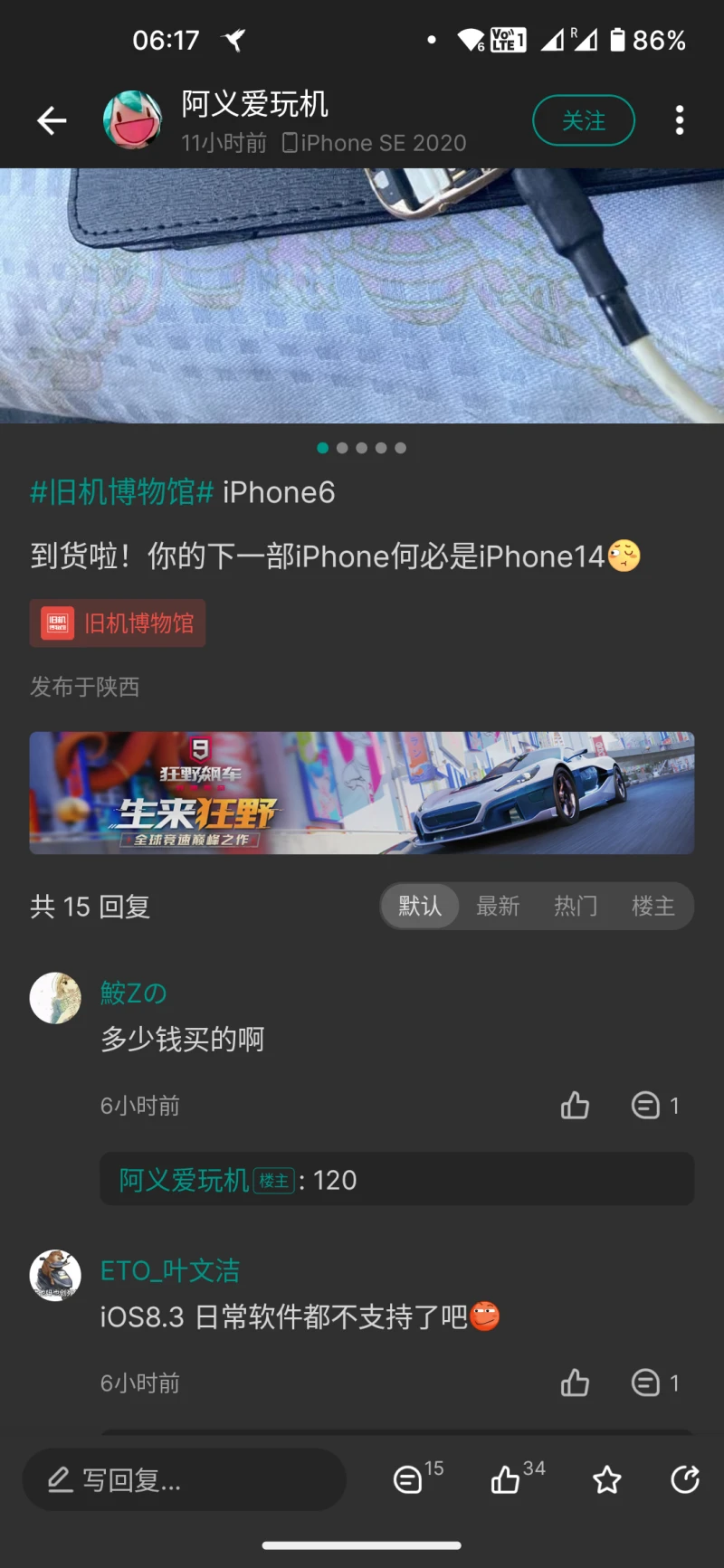The width and height of the screenshot is (724, 1568).
Task: Go back using the top arrow
Action: pos(52,120)
